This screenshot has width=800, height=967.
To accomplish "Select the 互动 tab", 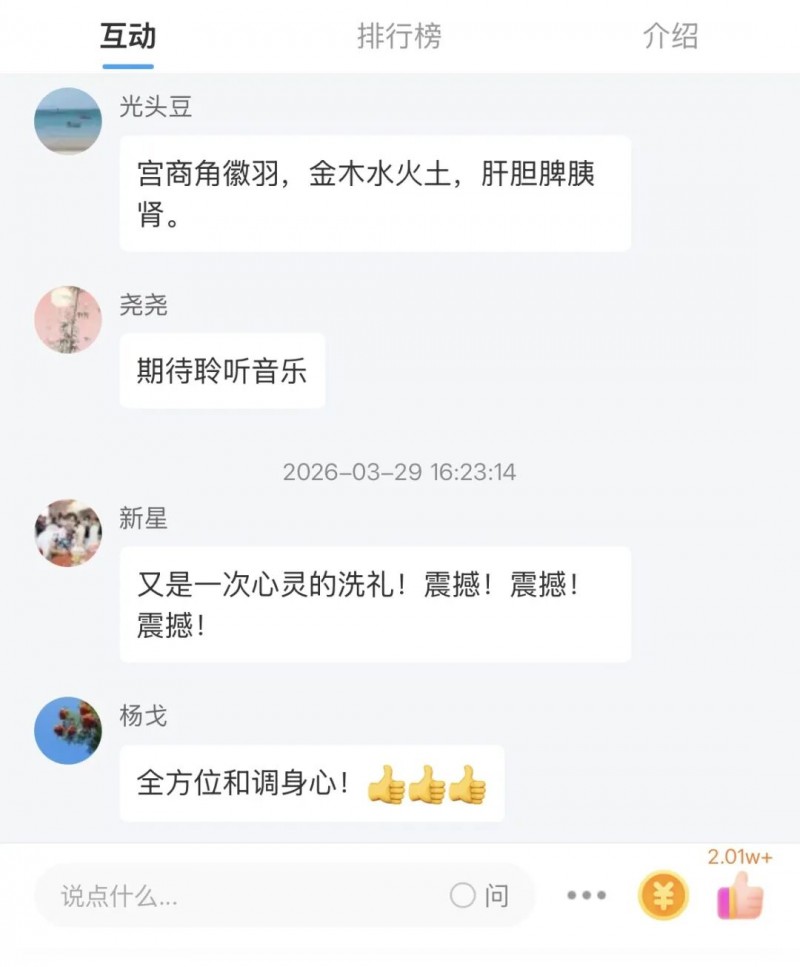I will (x=128, y=36).
